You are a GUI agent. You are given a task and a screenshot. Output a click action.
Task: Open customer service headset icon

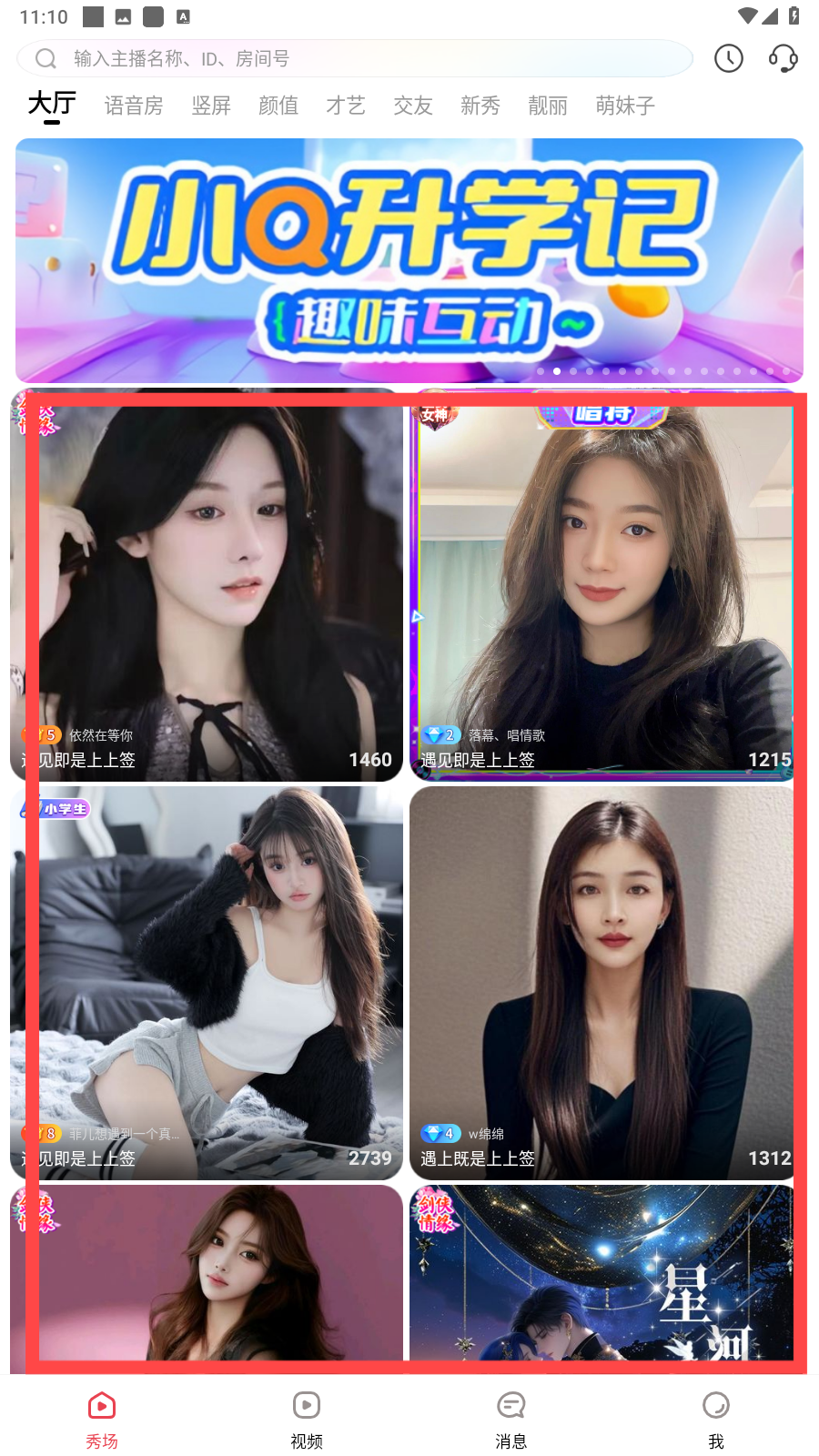pyautogui.click(x=783, y=59)
